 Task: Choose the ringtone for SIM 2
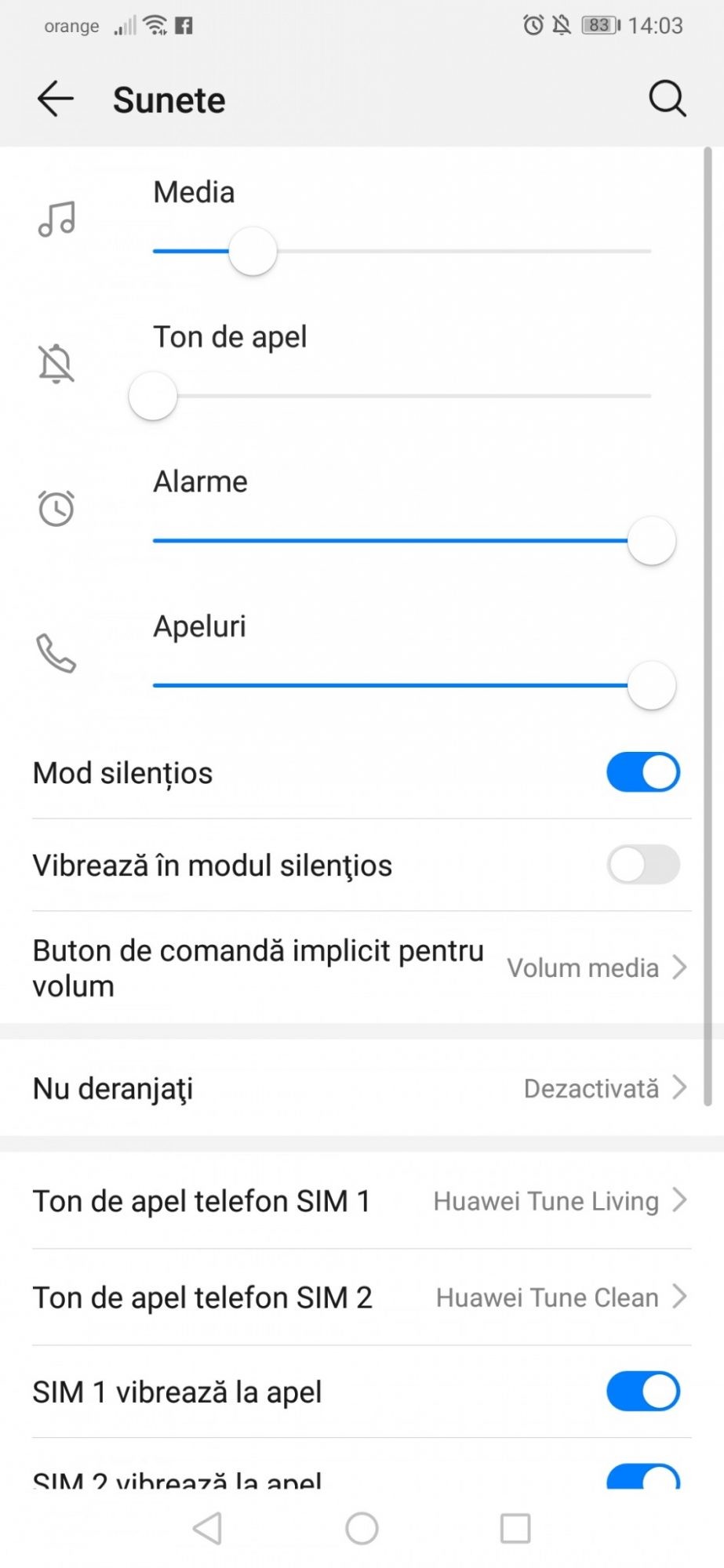(x=361, y=1298)
